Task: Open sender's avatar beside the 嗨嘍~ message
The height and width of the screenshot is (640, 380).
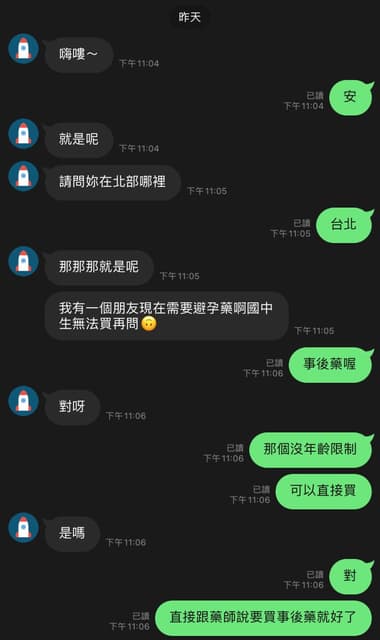Action: coord(23,49)
